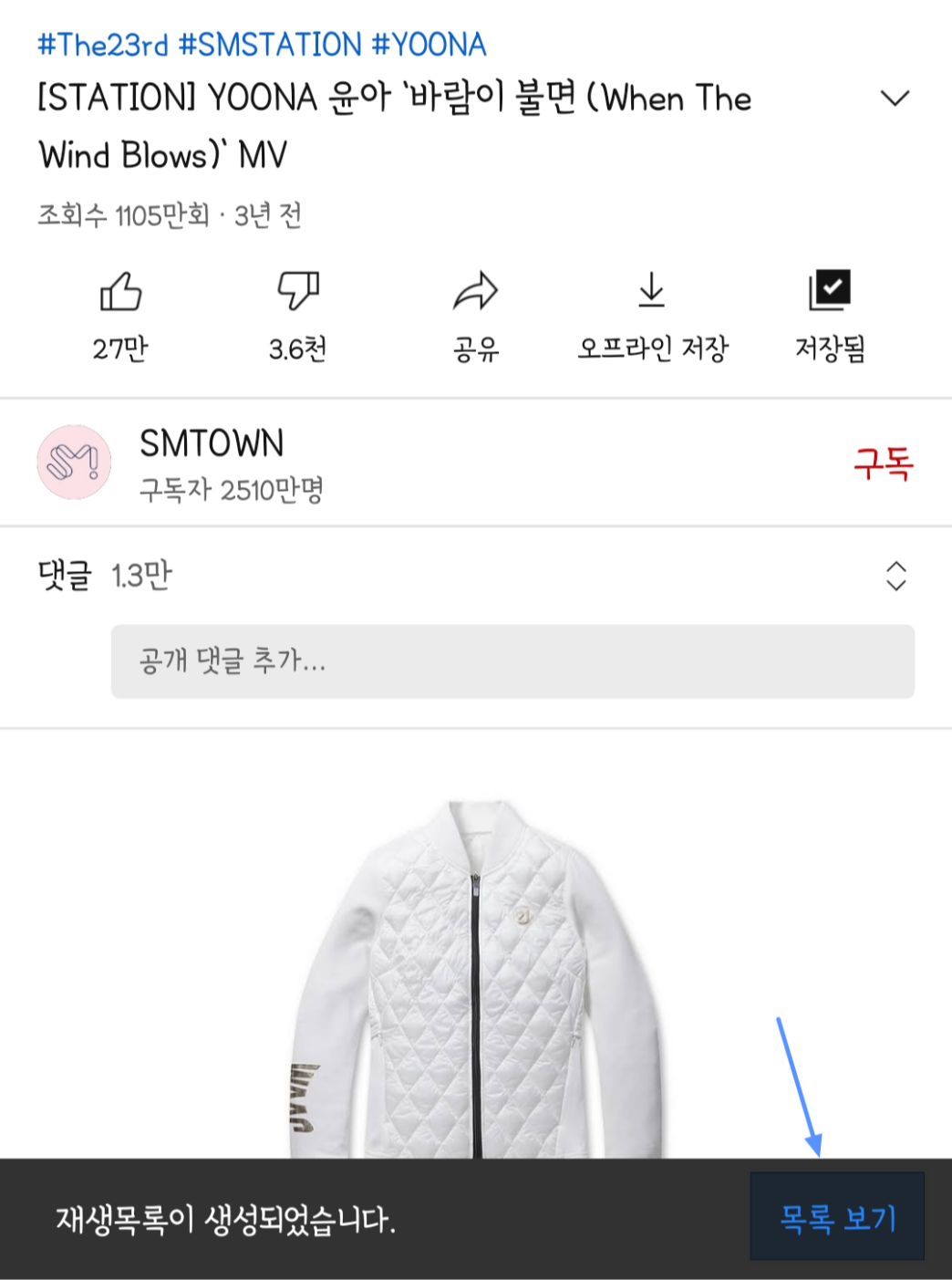Screen dimensions: 952x1280
Task: Tap the 공개 댓글 추가 comment field
Action: pos(512,661)
